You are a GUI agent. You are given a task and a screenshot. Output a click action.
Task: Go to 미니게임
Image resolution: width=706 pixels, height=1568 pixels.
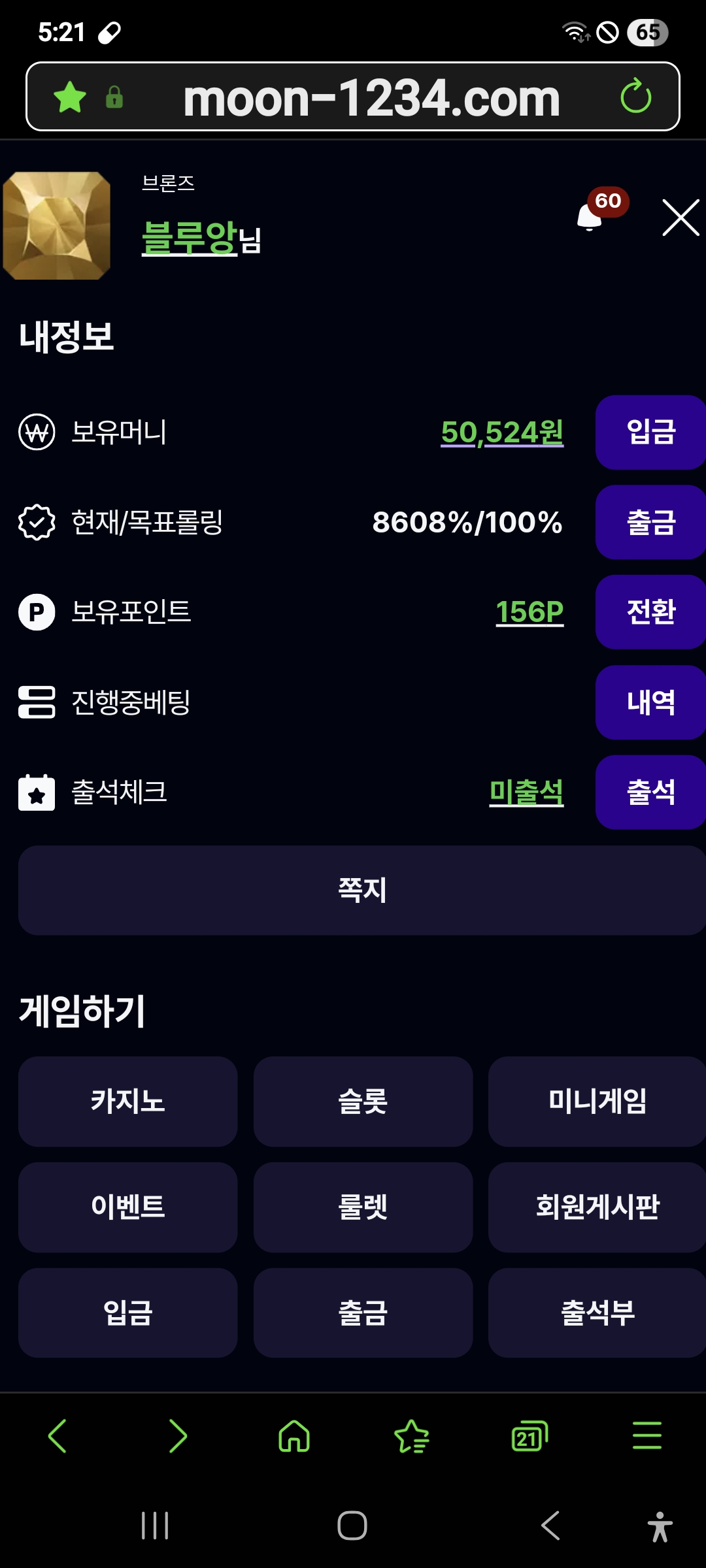[x=597, y=1102]
